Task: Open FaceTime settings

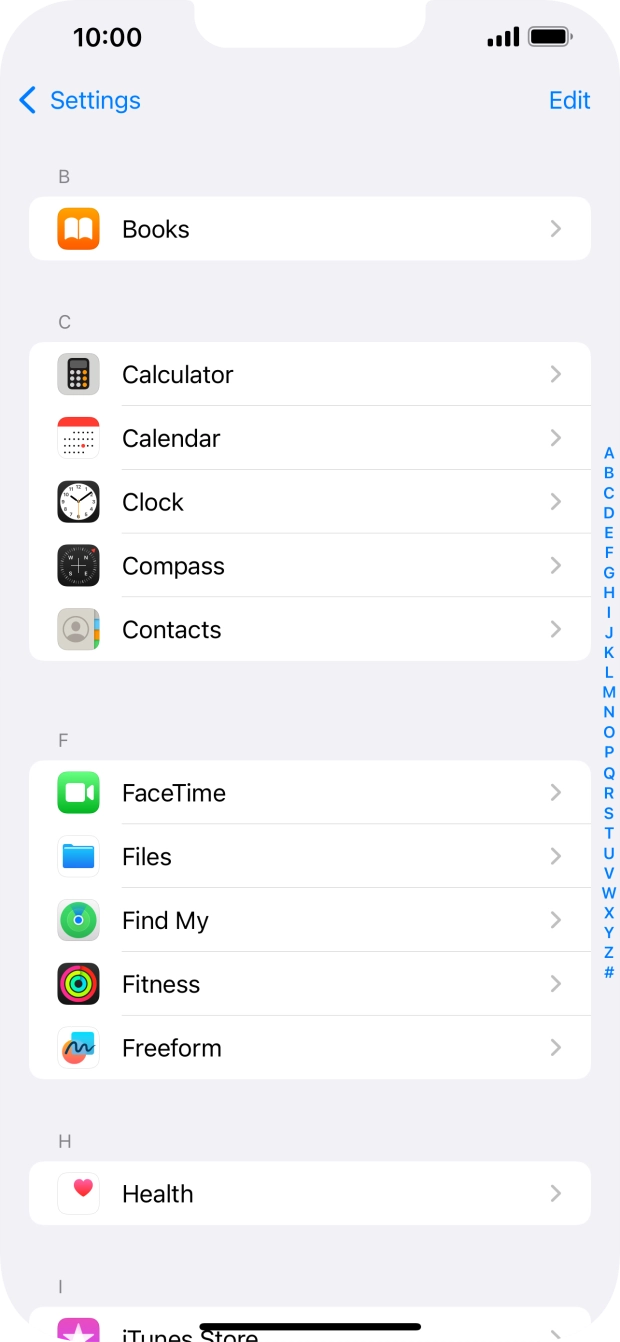Action: [x=310, y=793]
